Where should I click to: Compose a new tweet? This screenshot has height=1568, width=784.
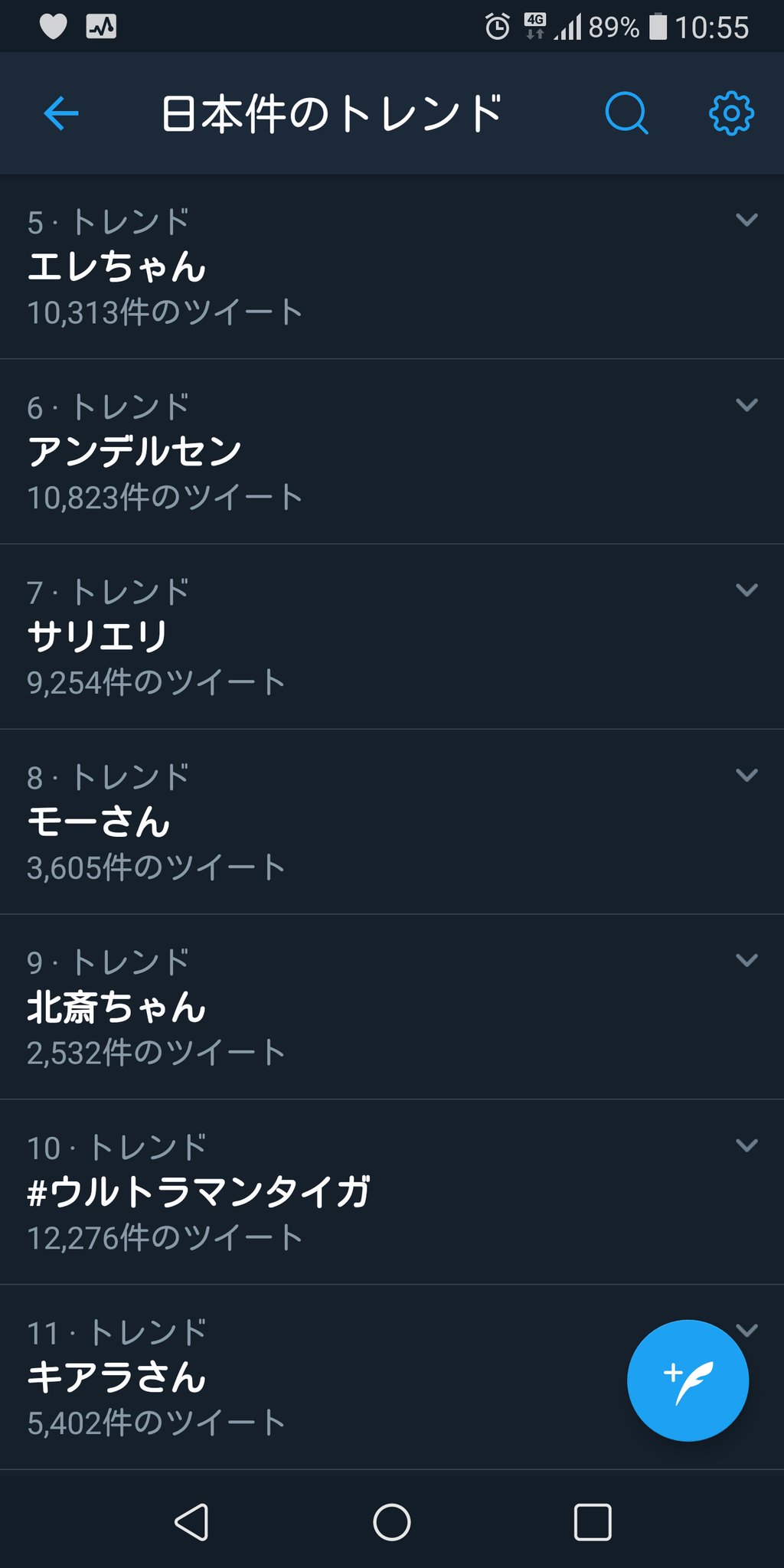coord(688,1380)
